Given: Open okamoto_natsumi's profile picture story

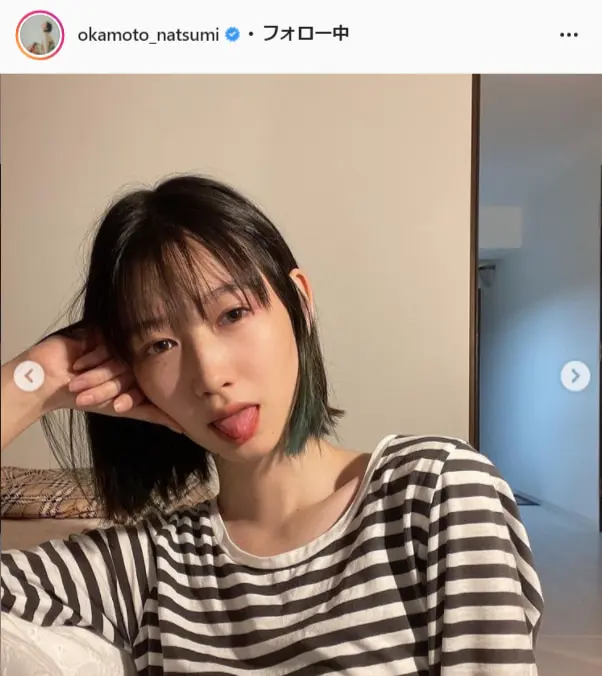Looking at the screenshot, I should [x=40, y=35].
